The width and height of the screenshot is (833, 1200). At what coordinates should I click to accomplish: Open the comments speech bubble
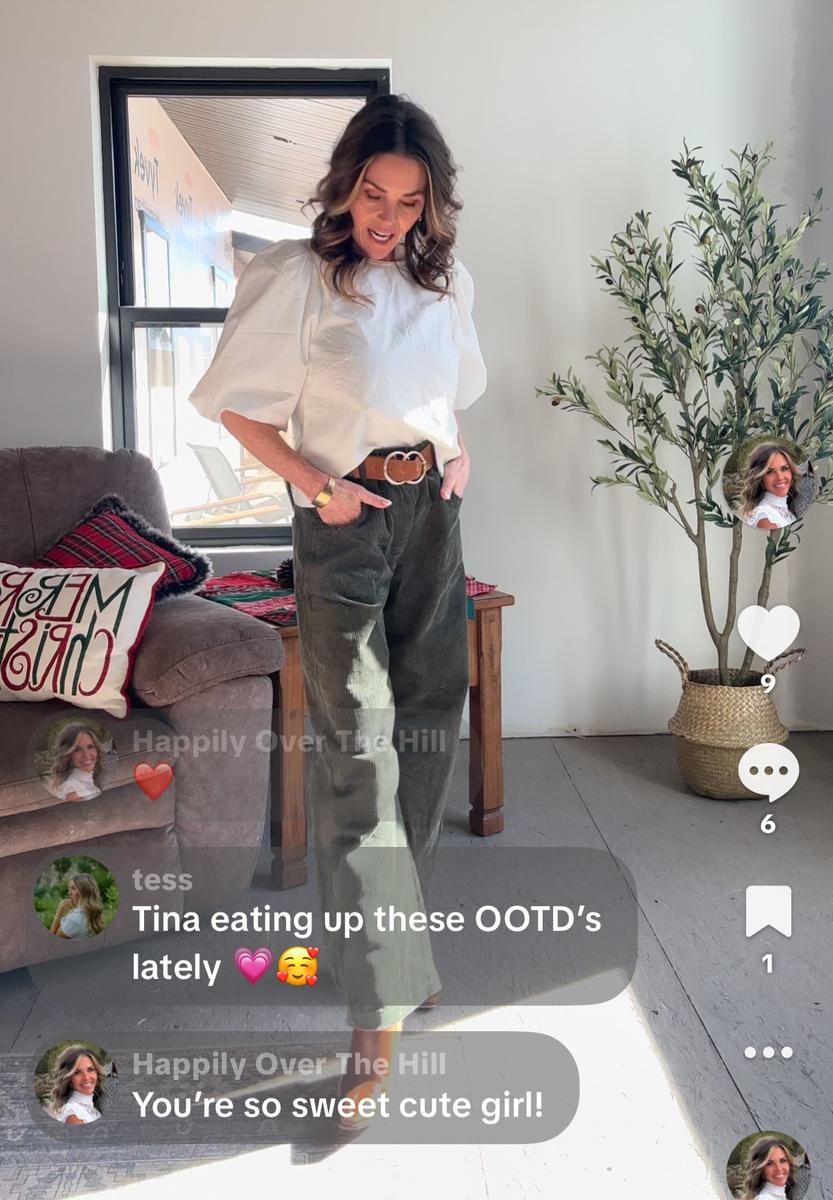click(768, 772)
